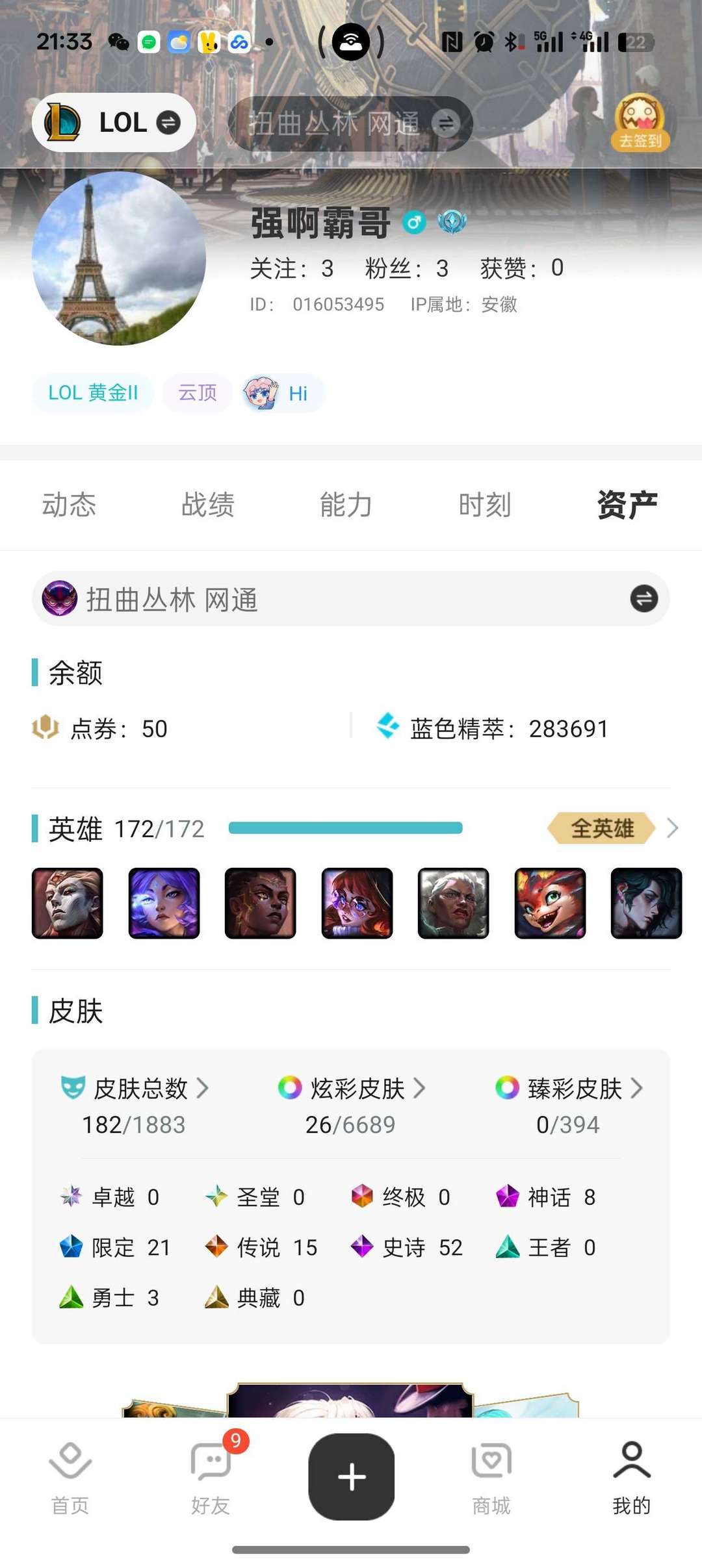Screen dimensions: 702x1568
Task: Open 臻彩皮肤 details
Action: click(575, 1089)
